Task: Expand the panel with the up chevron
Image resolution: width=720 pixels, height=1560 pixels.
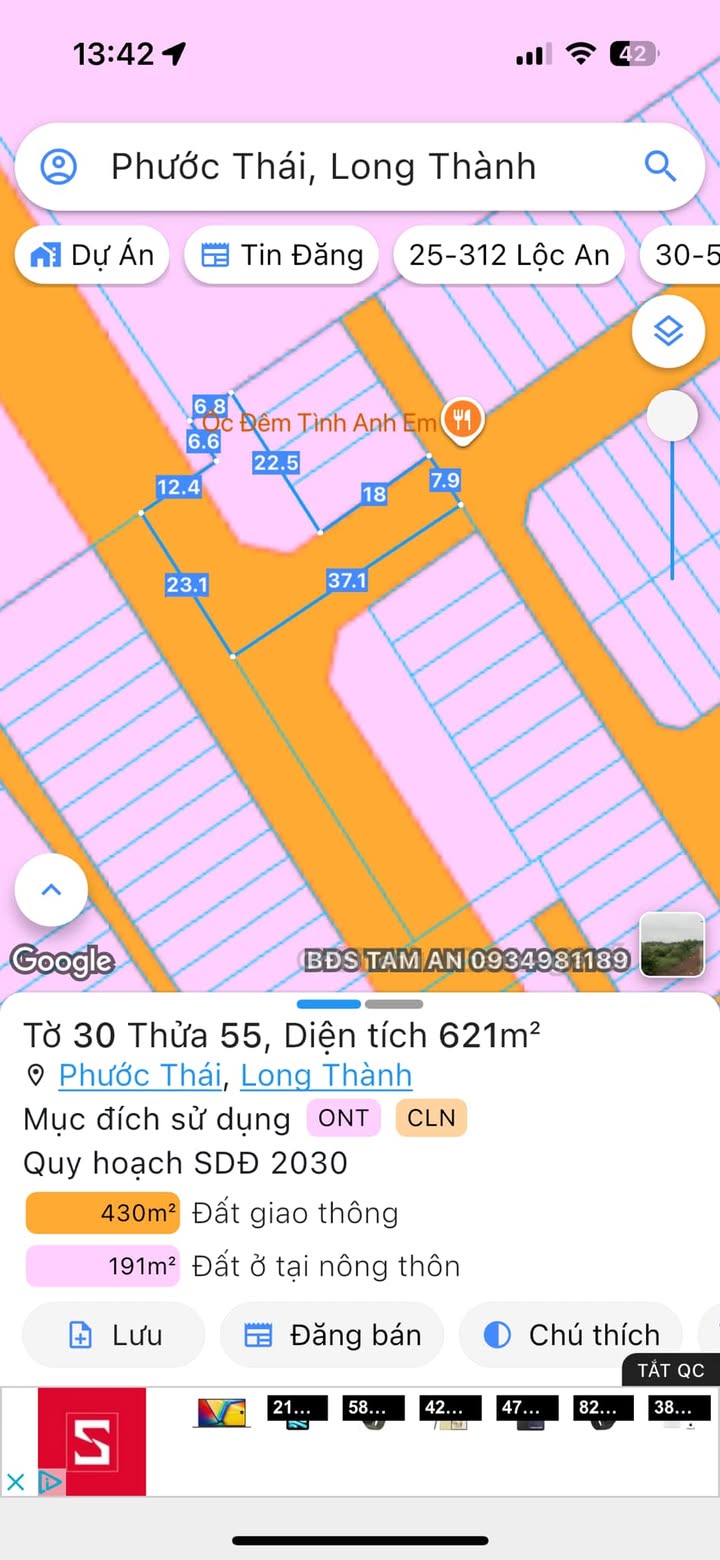Action: [x=52, y=889]
